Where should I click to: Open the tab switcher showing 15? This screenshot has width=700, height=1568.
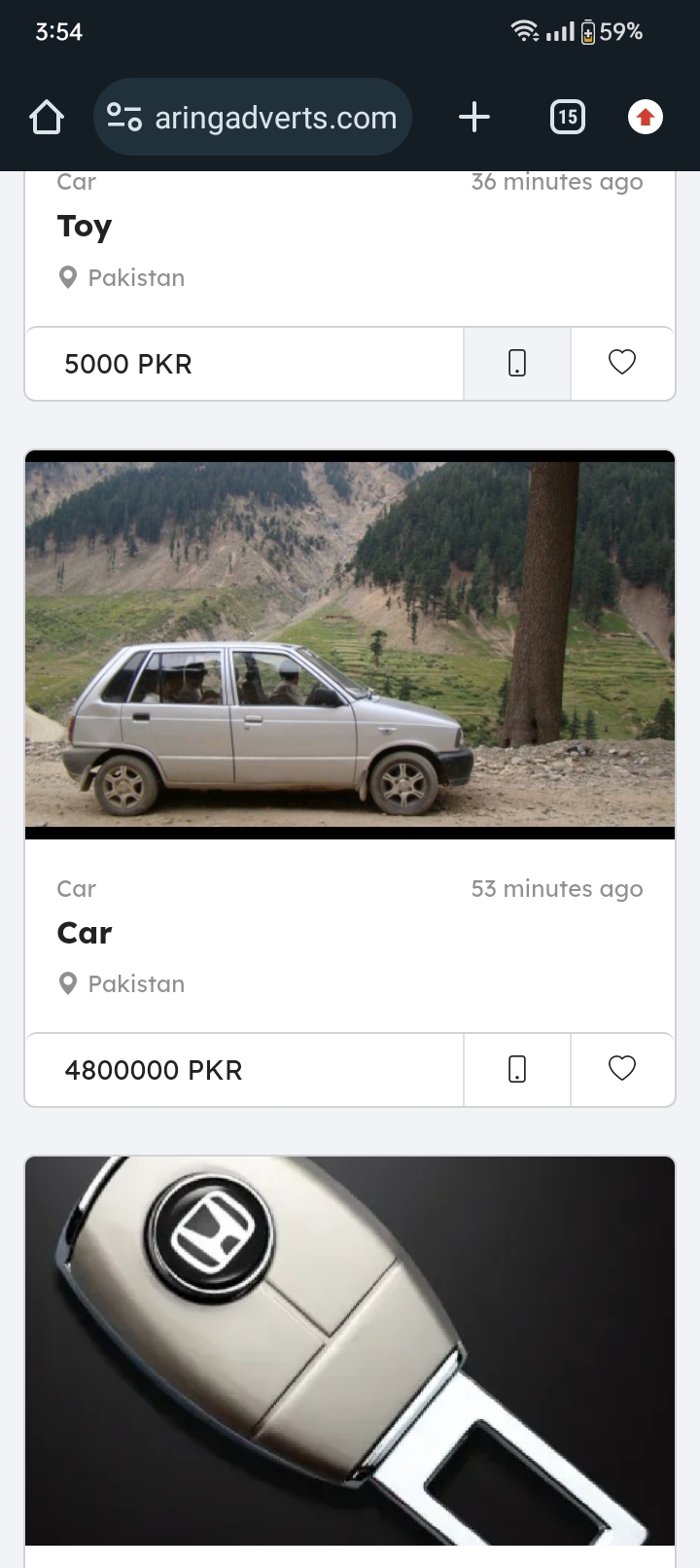pos(568,118)
